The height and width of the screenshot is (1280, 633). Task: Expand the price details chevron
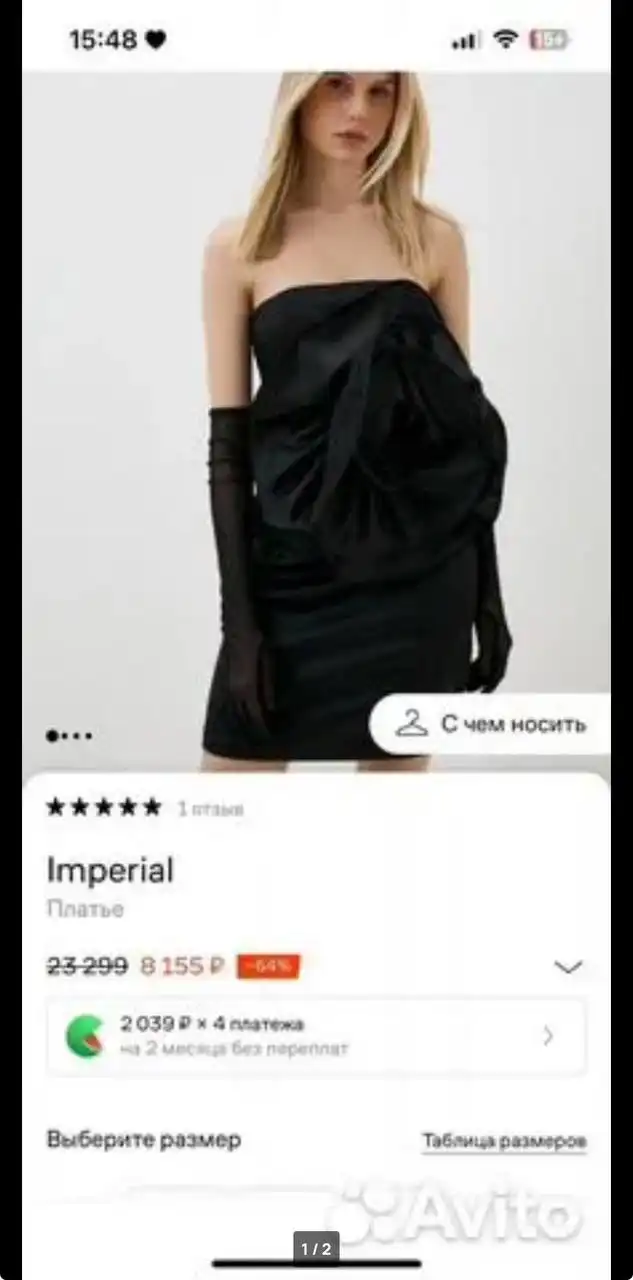click(568, 967)
